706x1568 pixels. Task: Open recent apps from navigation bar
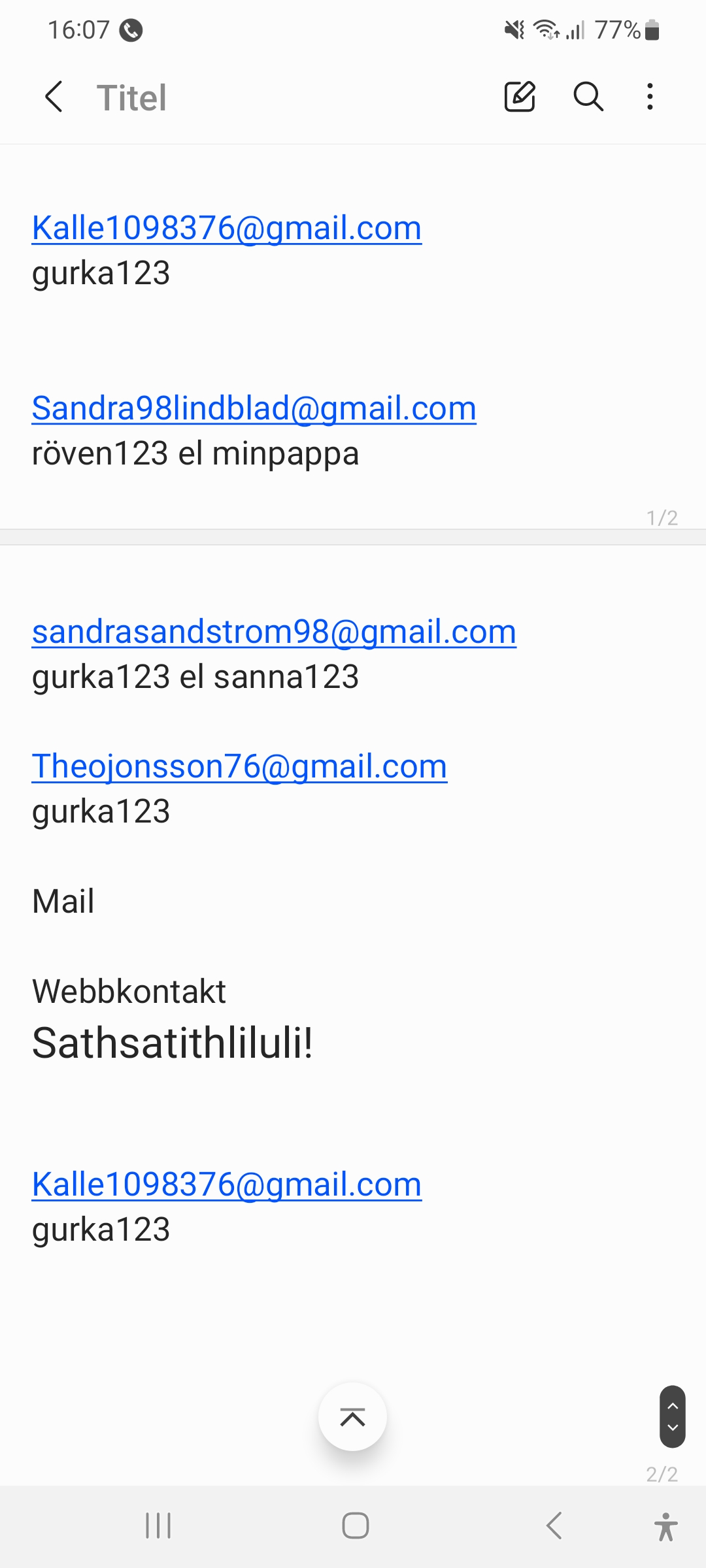point(158,1526)
